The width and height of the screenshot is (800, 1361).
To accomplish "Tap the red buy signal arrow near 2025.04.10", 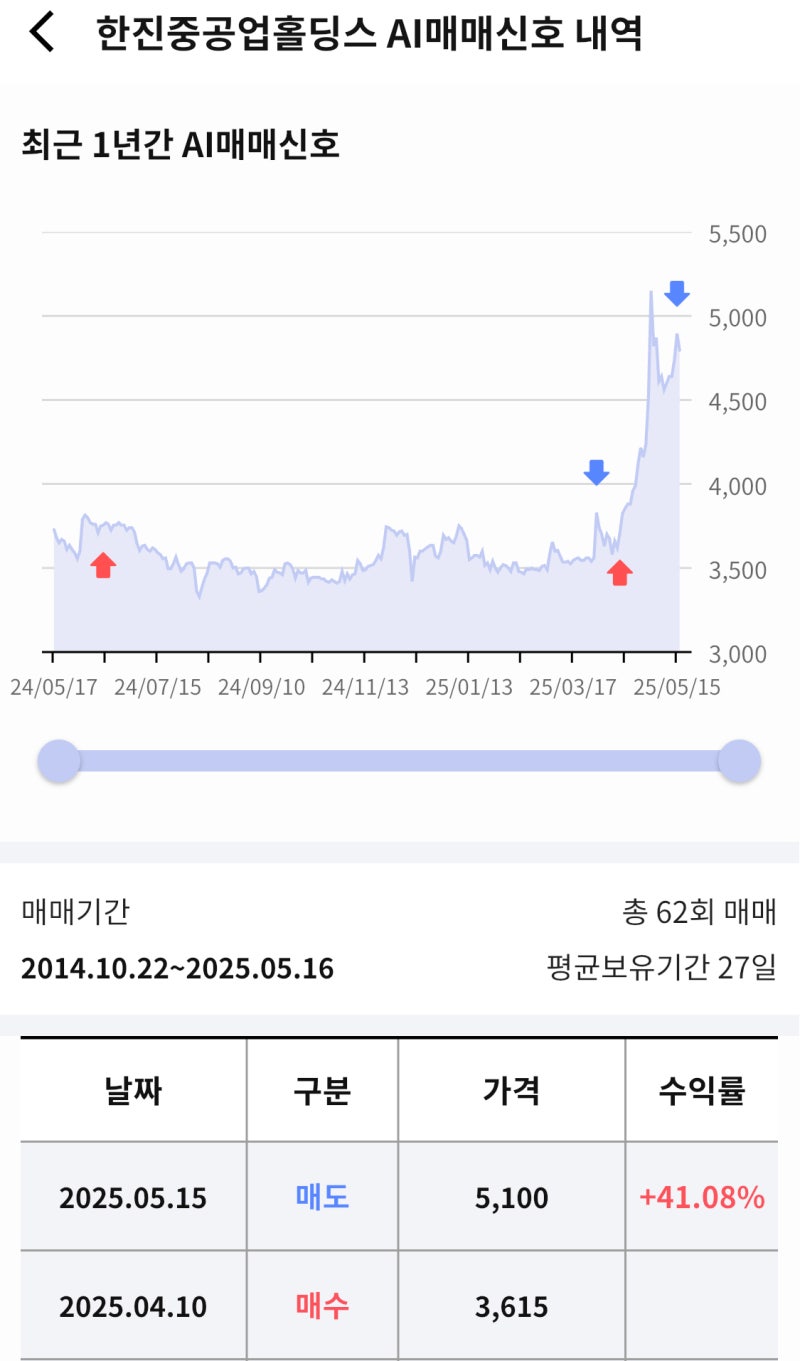I will (x=619, y=572).
